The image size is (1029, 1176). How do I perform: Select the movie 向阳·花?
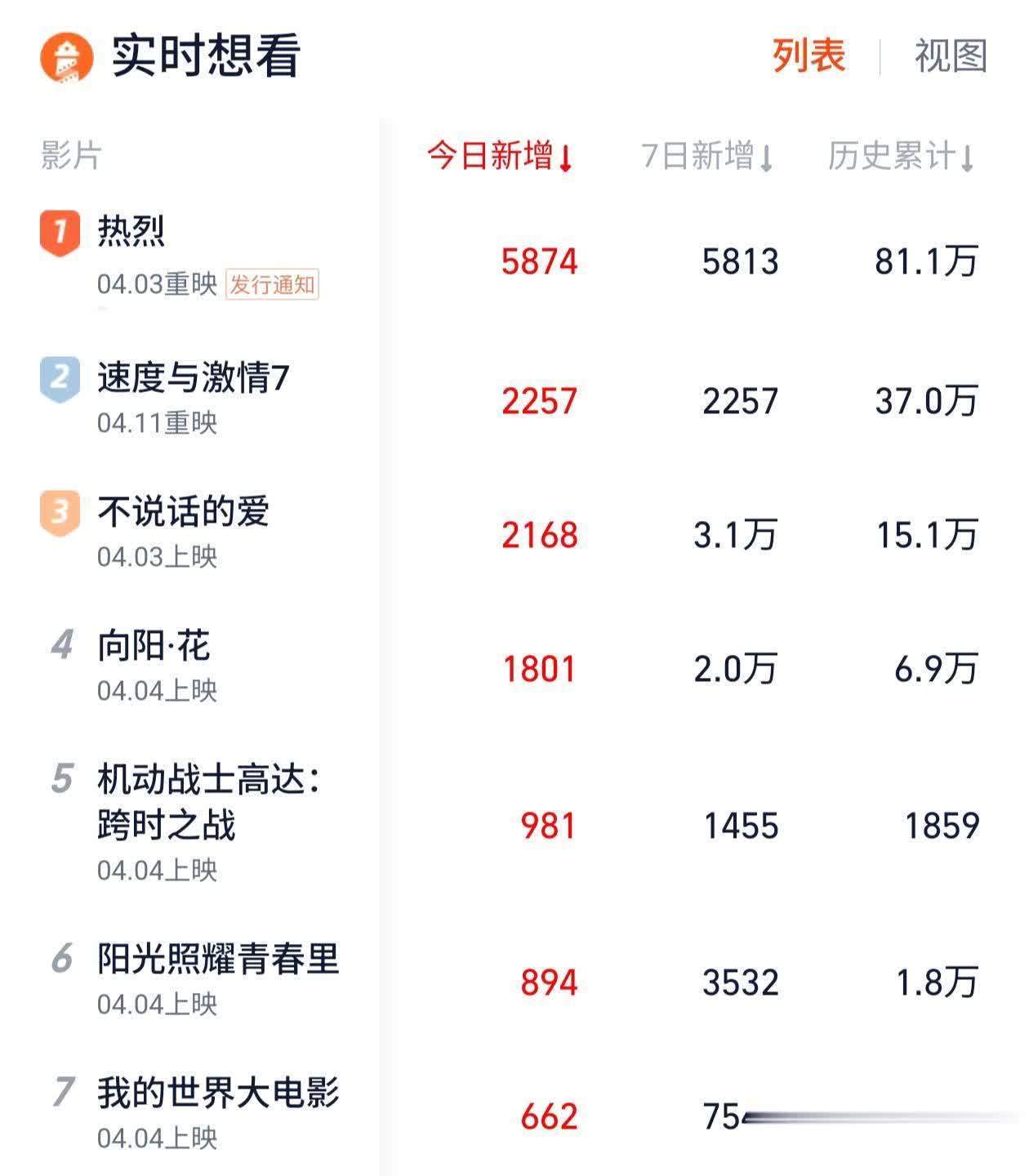pyautogui.click(x=154, y=646)
